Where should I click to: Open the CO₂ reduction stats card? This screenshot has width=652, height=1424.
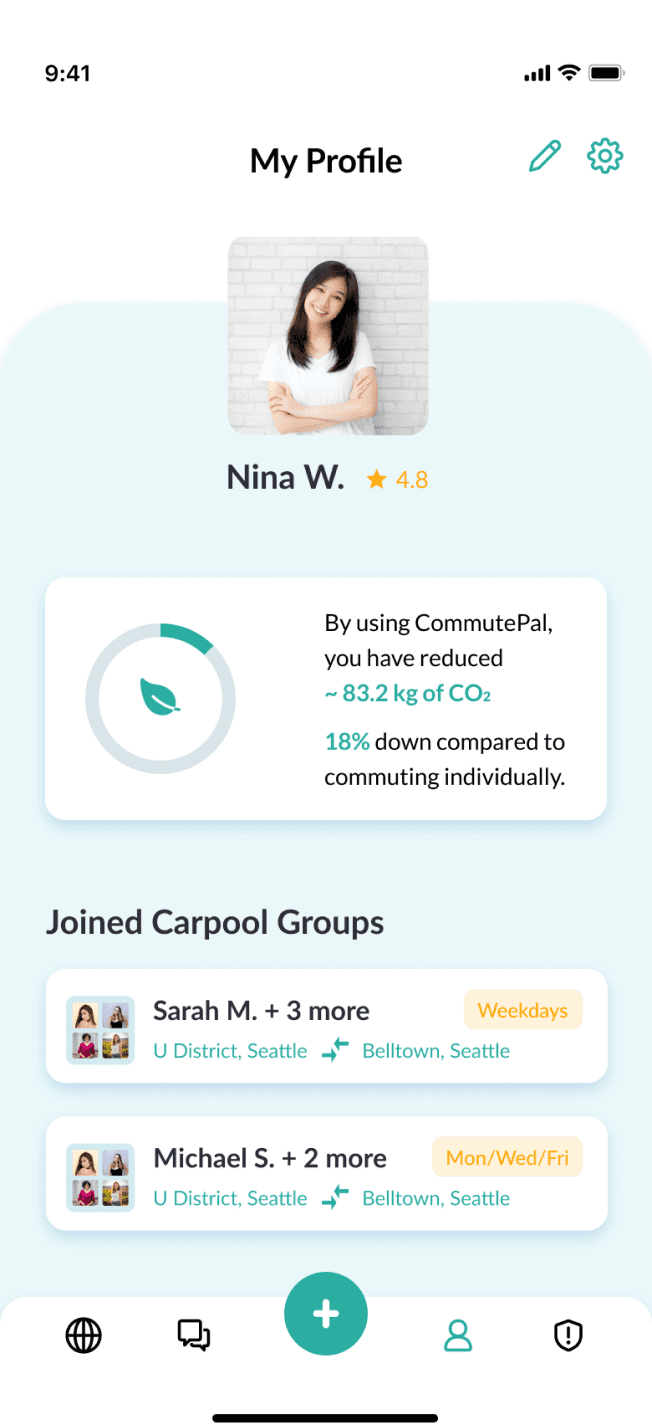point(326,699)
